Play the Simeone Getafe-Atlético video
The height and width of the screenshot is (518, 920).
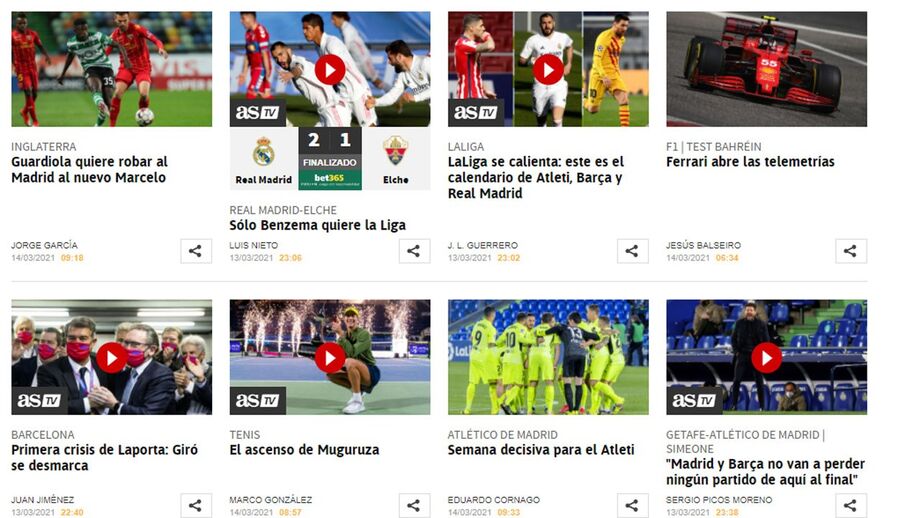(x=766, y=357)
